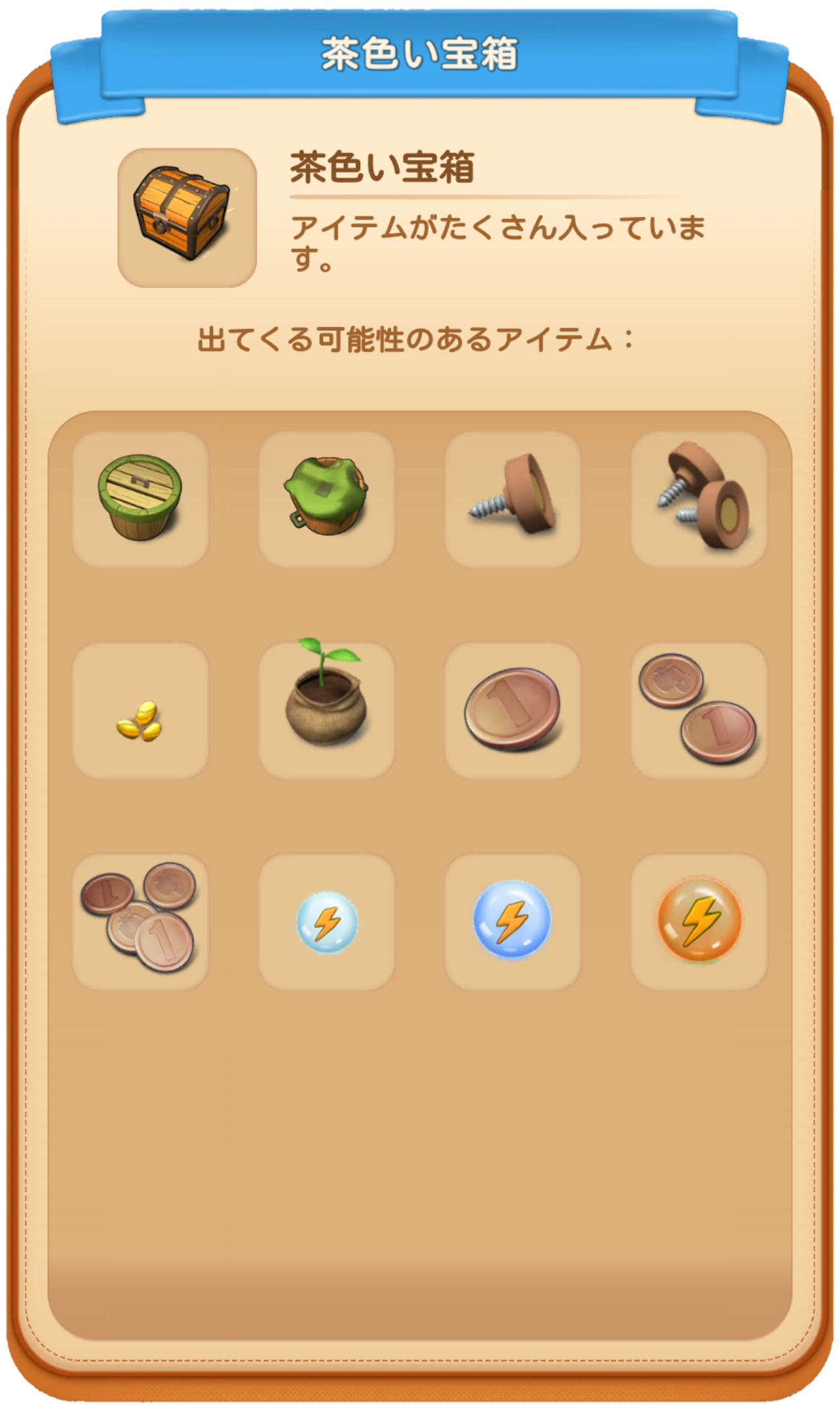This screenshot has height=1409, width=840.
Task: Tap the brown treasure chest icon
Action: (x=187, y=218)
